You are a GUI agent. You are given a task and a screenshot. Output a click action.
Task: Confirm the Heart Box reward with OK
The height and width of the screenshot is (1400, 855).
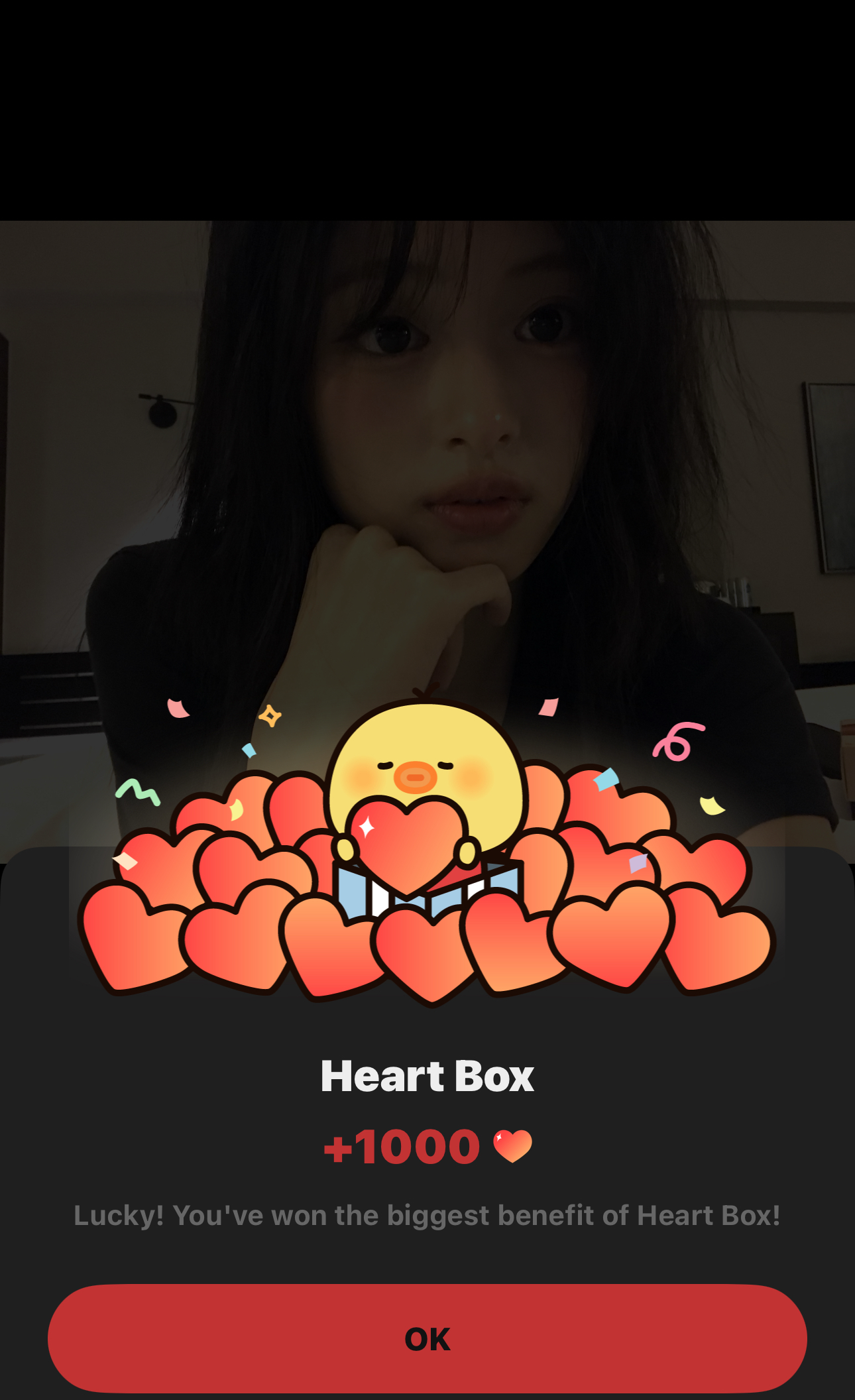427,1338
